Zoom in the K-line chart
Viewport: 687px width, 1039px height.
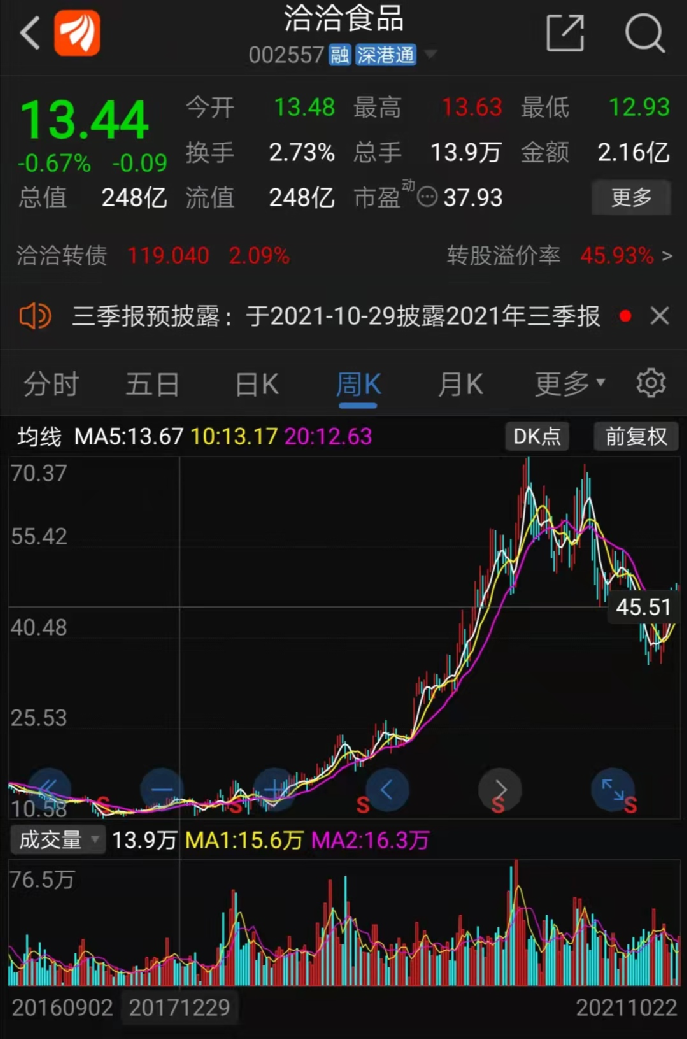click(275, 790)
